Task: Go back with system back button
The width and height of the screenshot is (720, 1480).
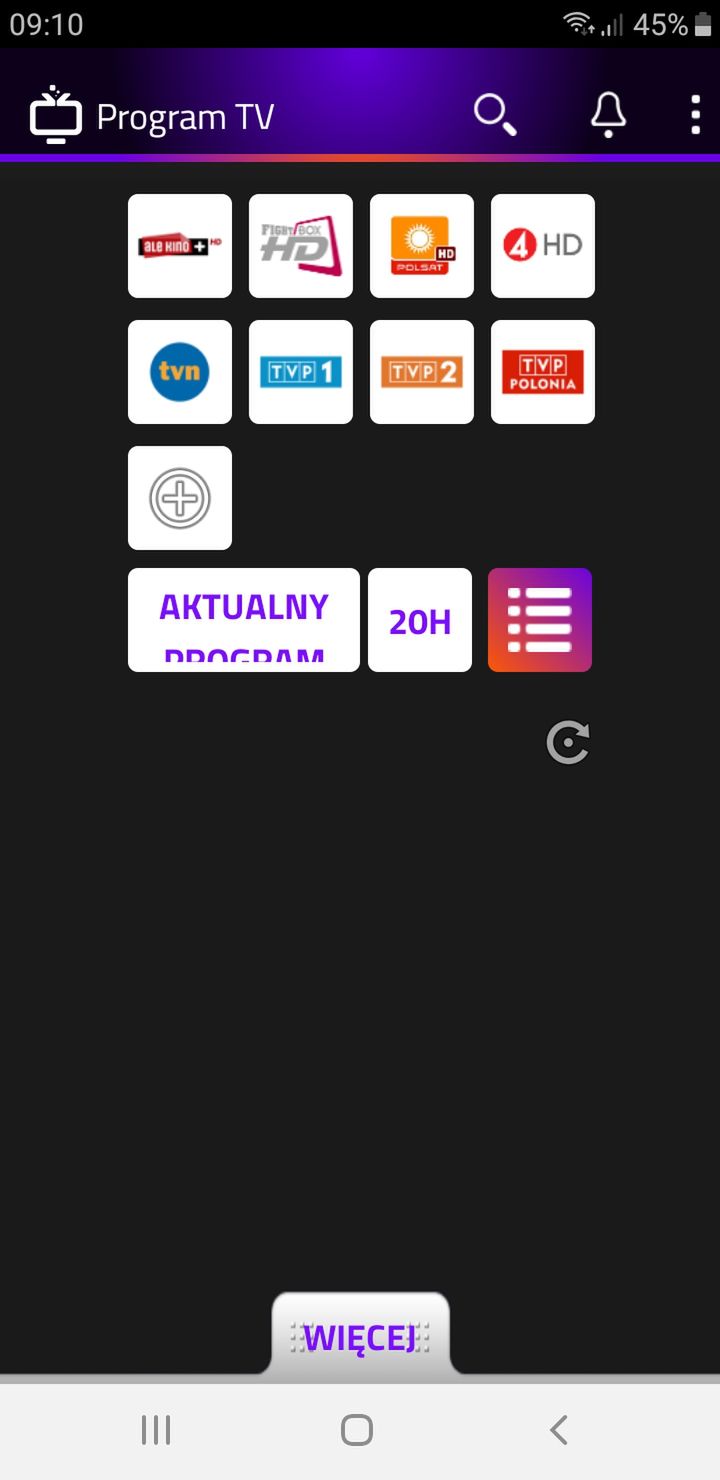Action: (x=559, y=1430)
